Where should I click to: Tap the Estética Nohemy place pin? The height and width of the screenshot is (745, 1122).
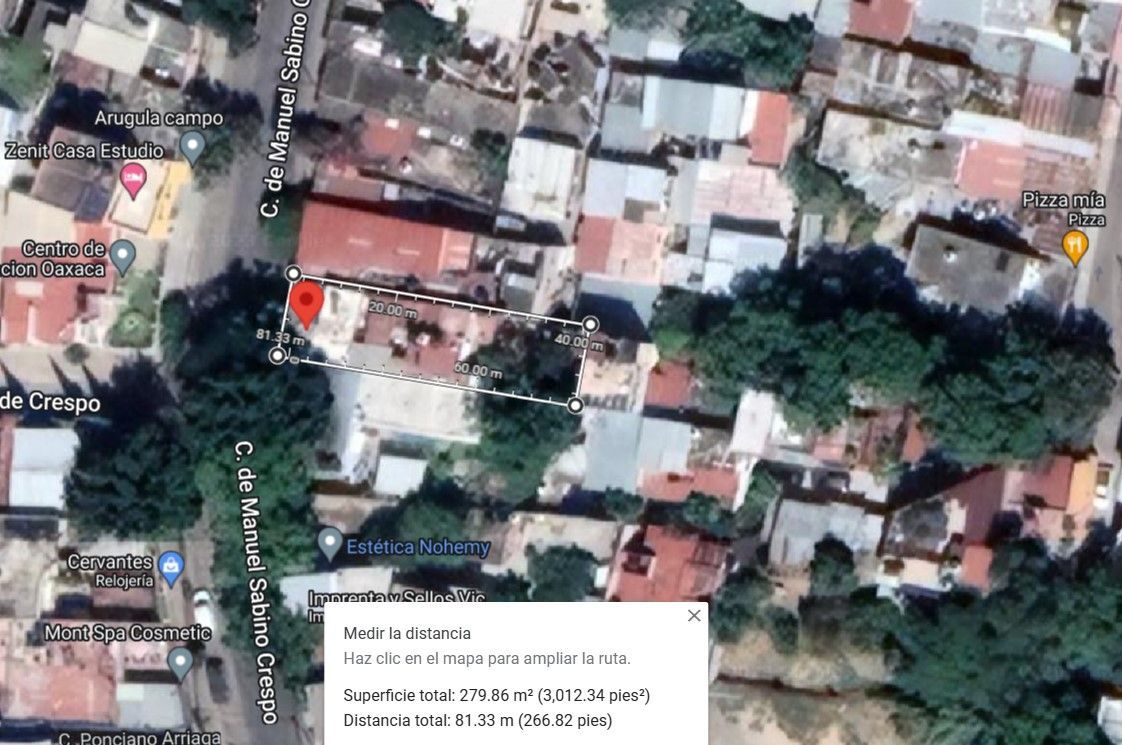[330, 545]
